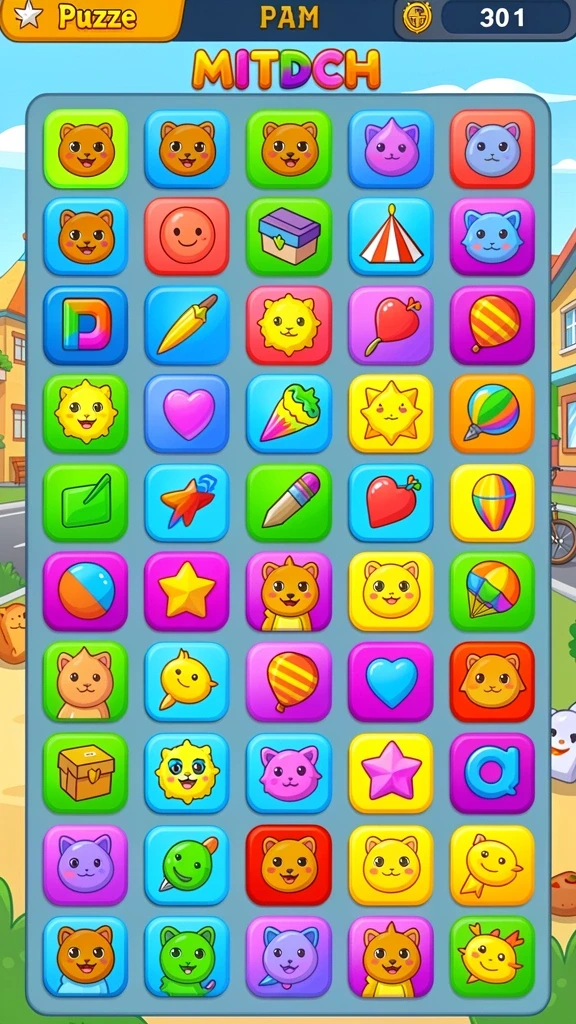
Task: Tap the yellow star on magenta tile
Action: (187, 592)
